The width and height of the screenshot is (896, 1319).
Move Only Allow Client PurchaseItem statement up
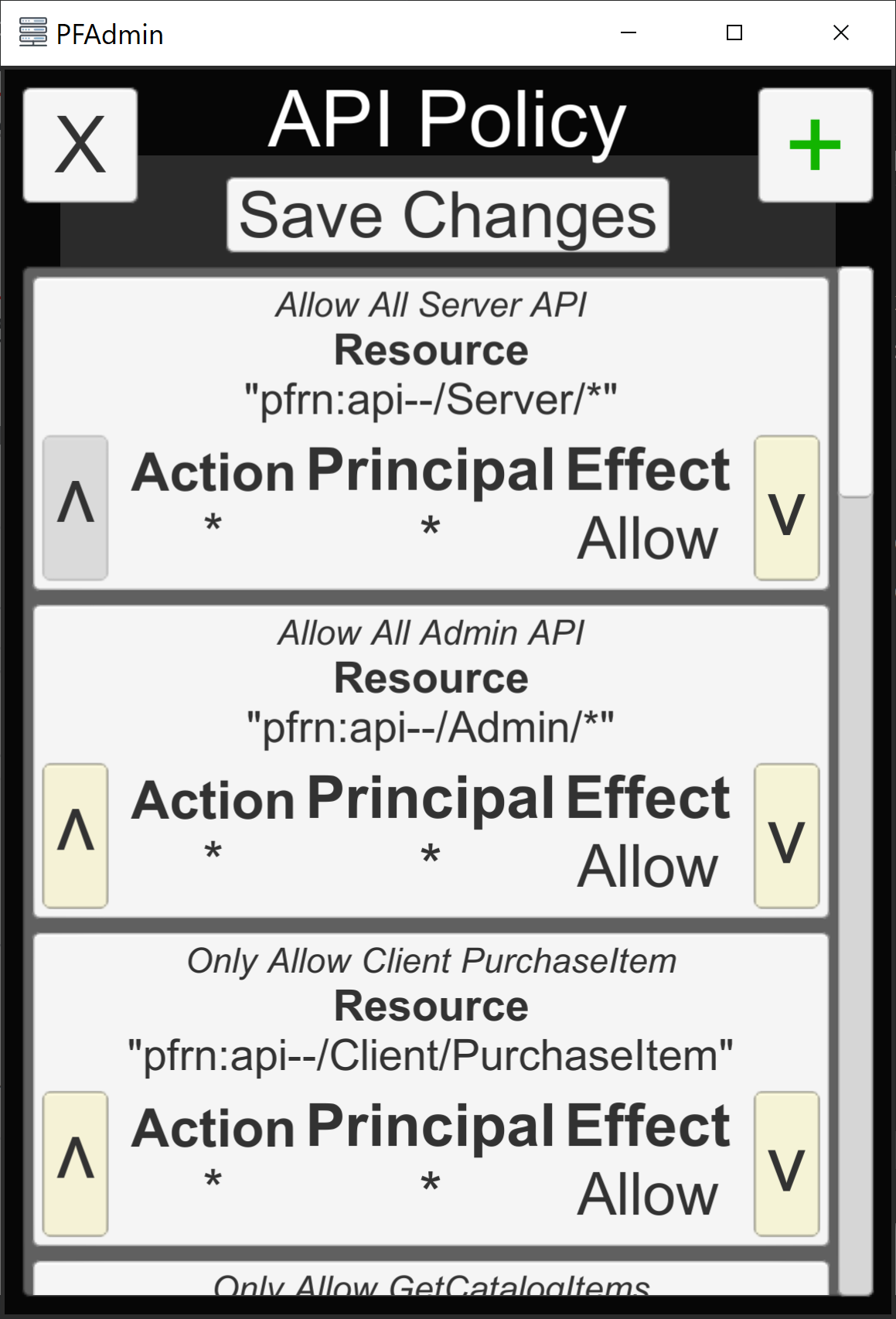coord(75,1164)
